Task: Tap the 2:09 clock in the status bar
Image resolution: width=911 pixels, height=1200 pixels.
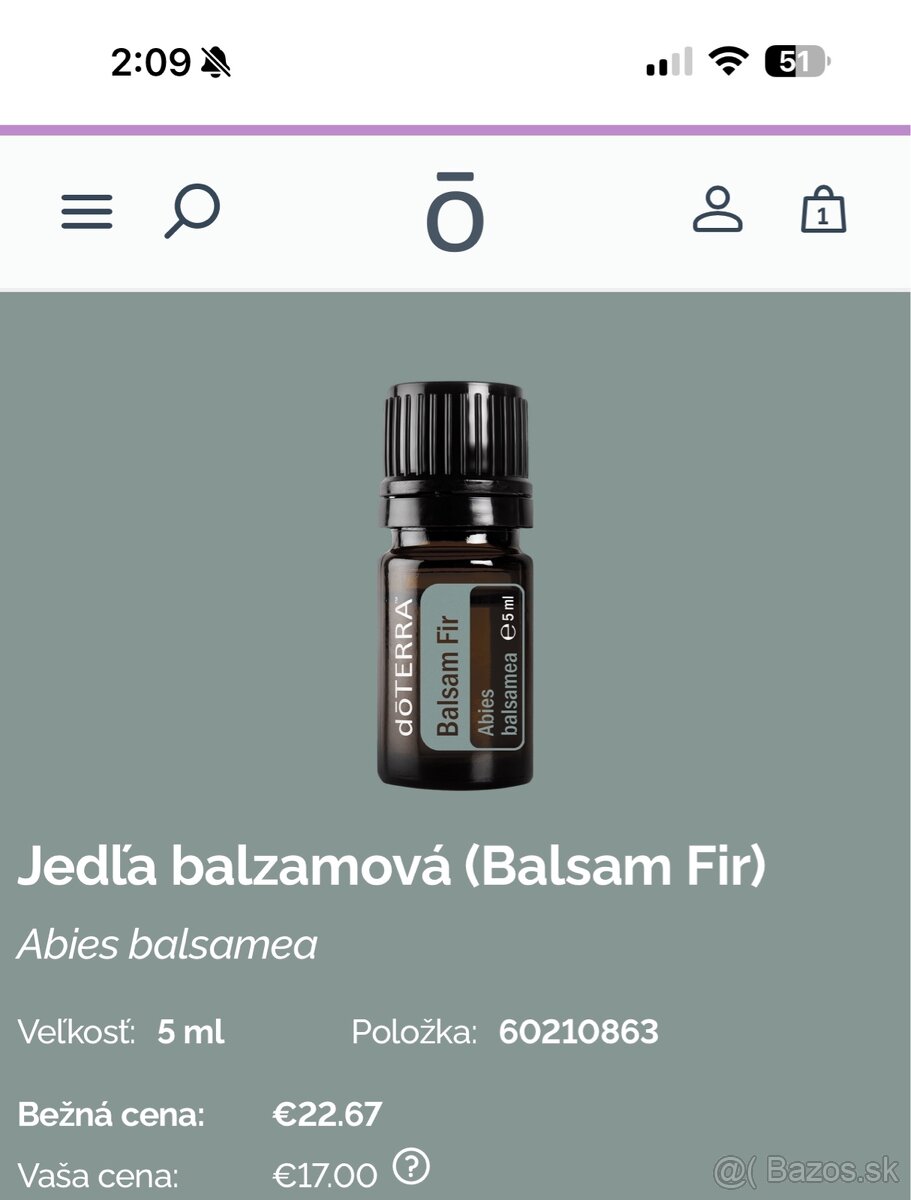Action: tap(152, 60)
